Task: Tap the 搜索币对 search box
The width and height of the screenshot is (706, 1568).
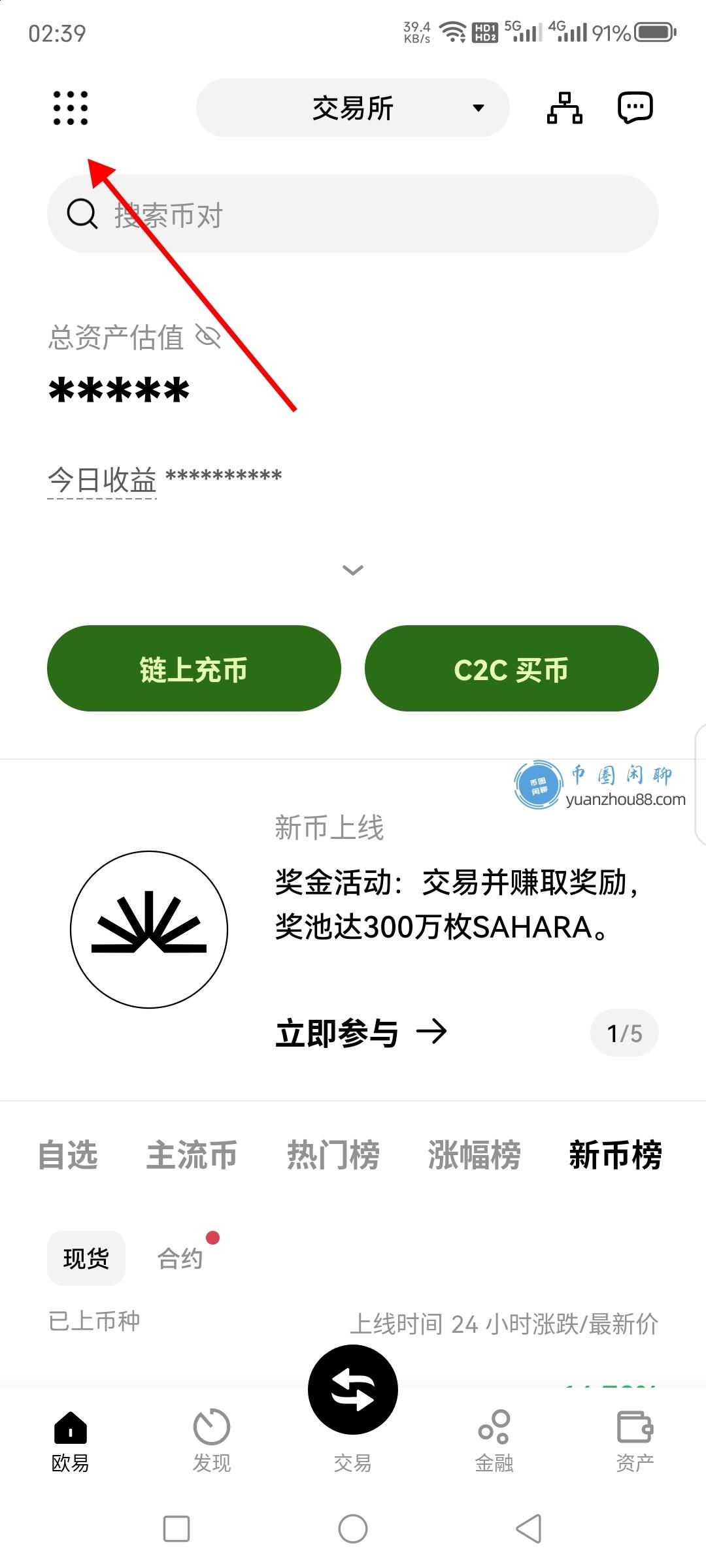Action: 353,214
